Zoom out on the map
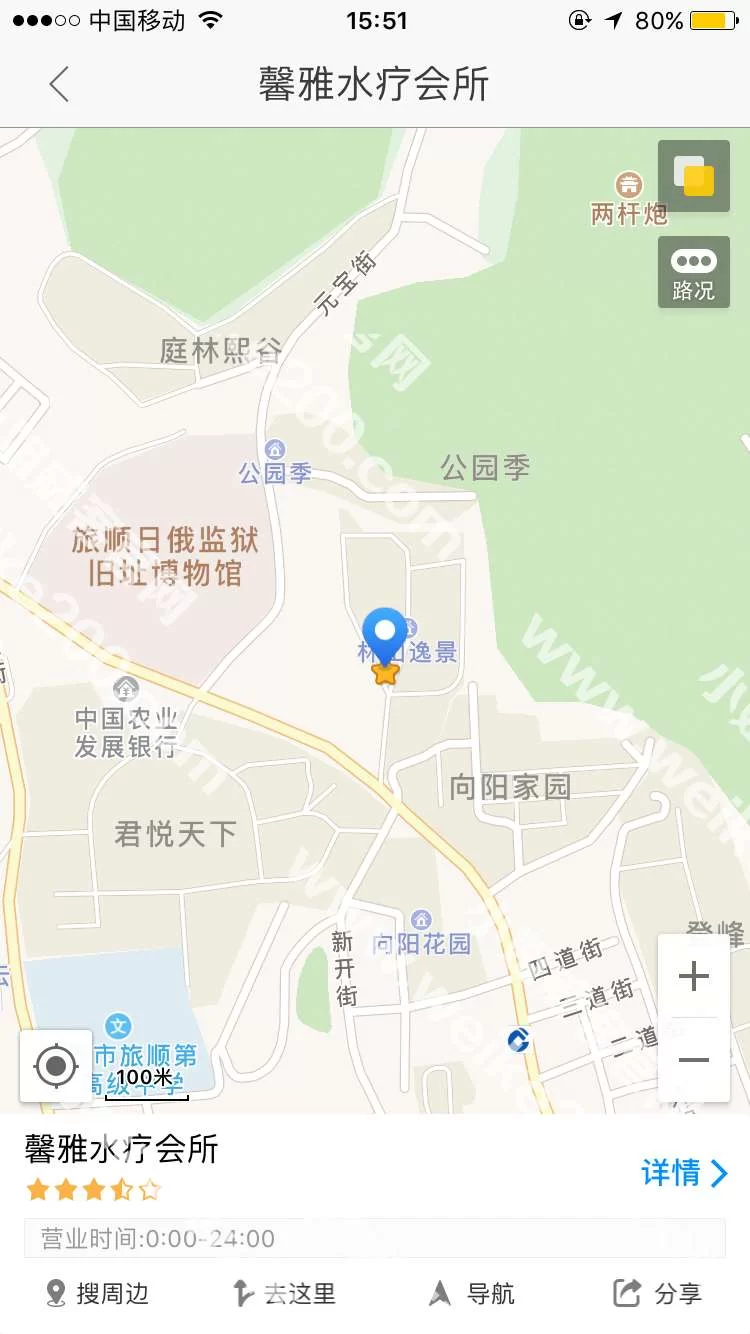 coord(693,1060)
